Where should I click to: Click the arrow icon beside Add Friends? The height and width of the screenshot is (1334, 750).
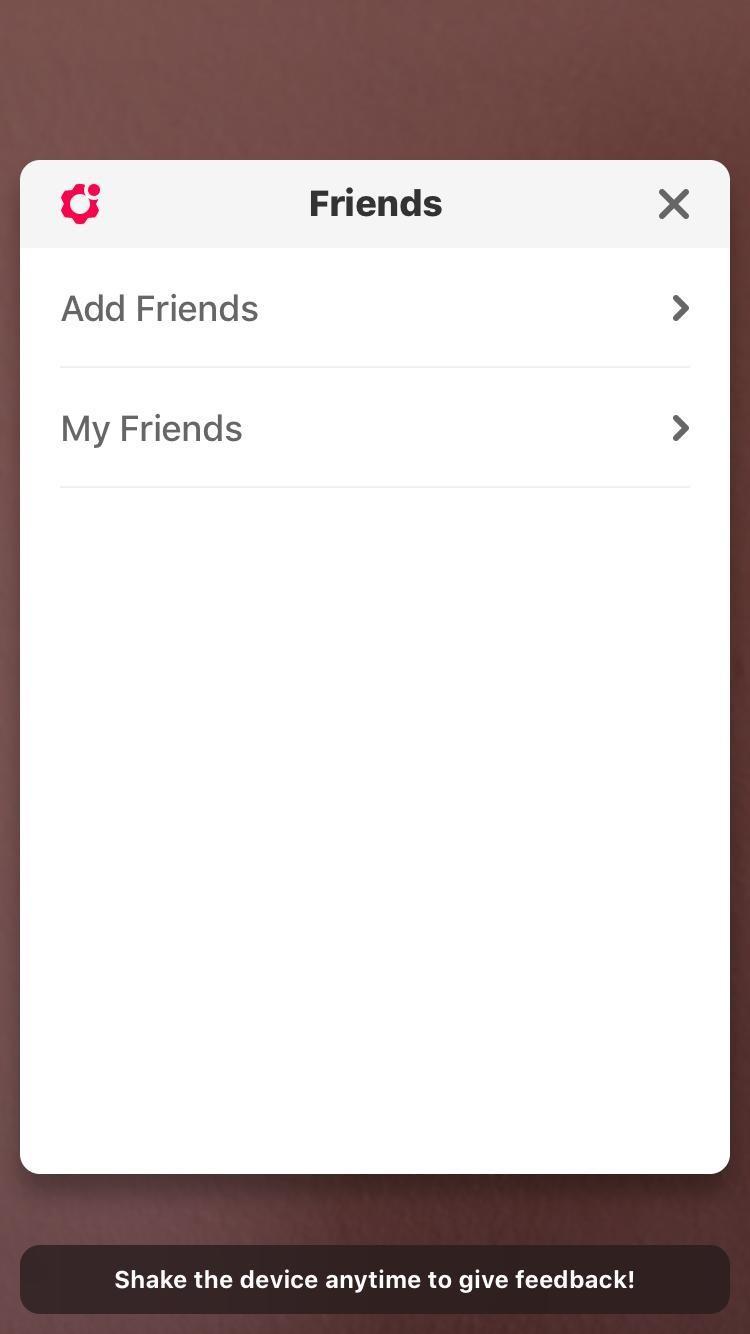pos(681,308)
